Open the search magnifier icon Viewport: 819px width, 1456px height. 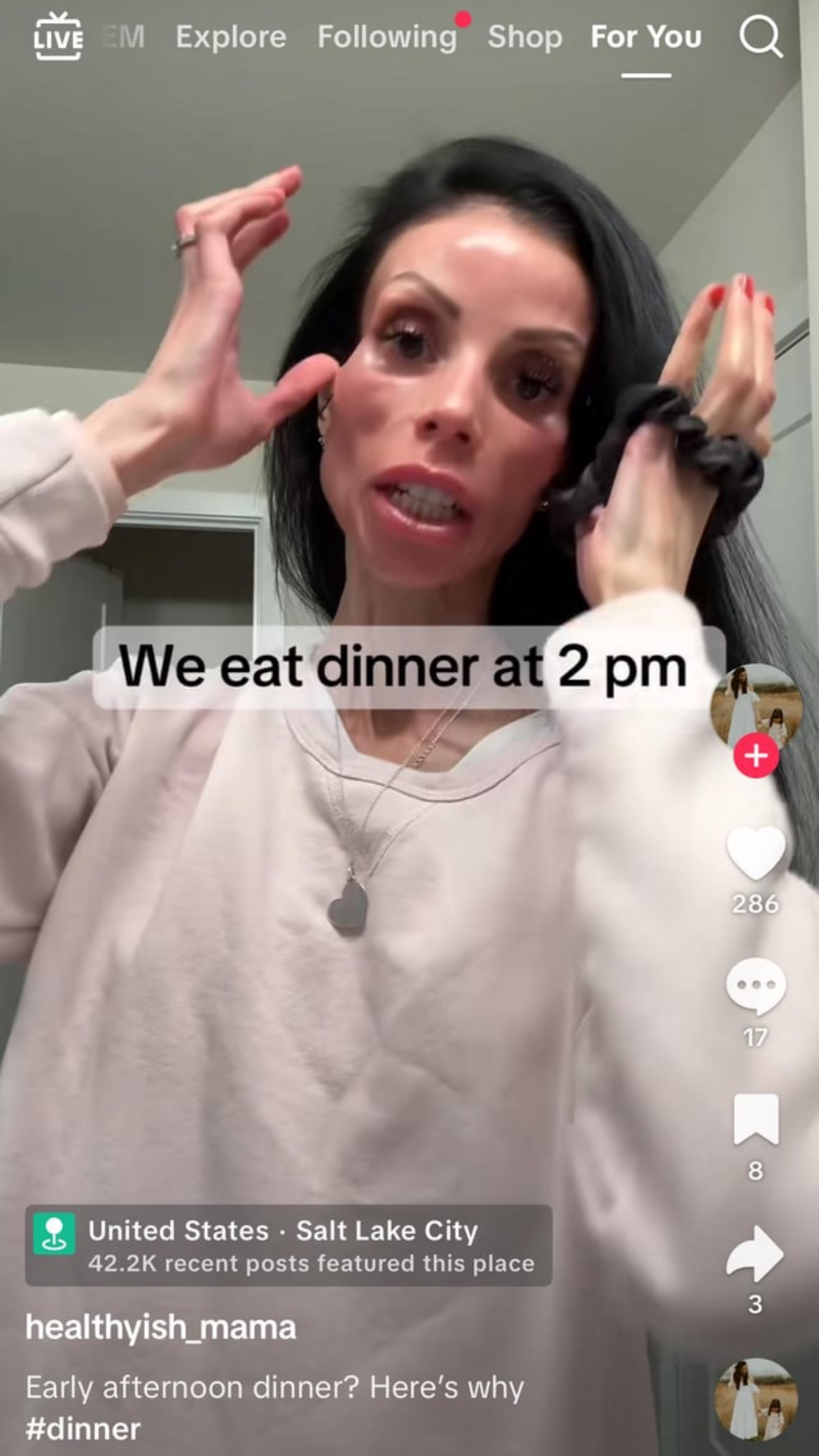pos(761,37)
